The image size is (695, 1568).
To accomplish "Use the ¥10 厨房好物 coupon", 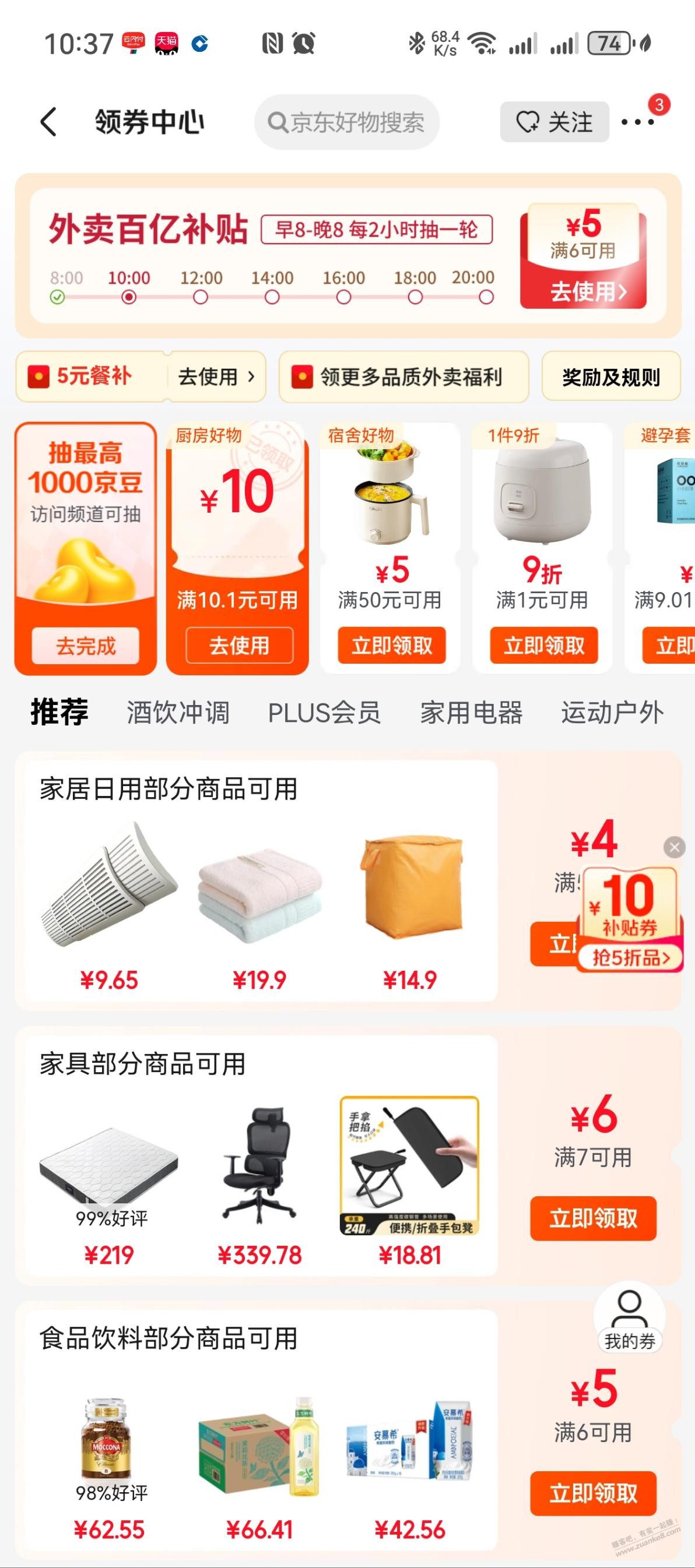I will click(239, 645).
